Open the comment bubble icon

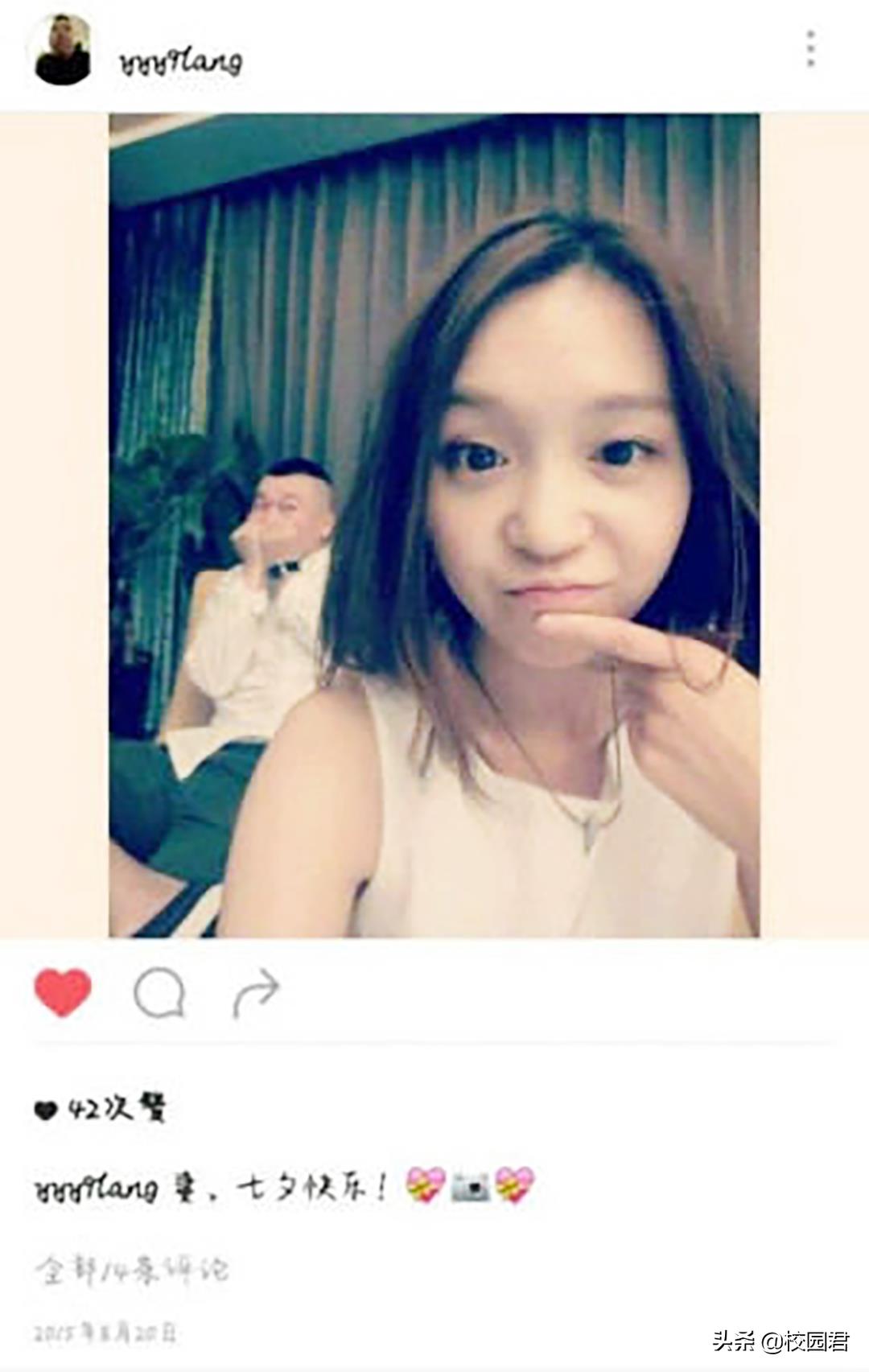point(159,994)
